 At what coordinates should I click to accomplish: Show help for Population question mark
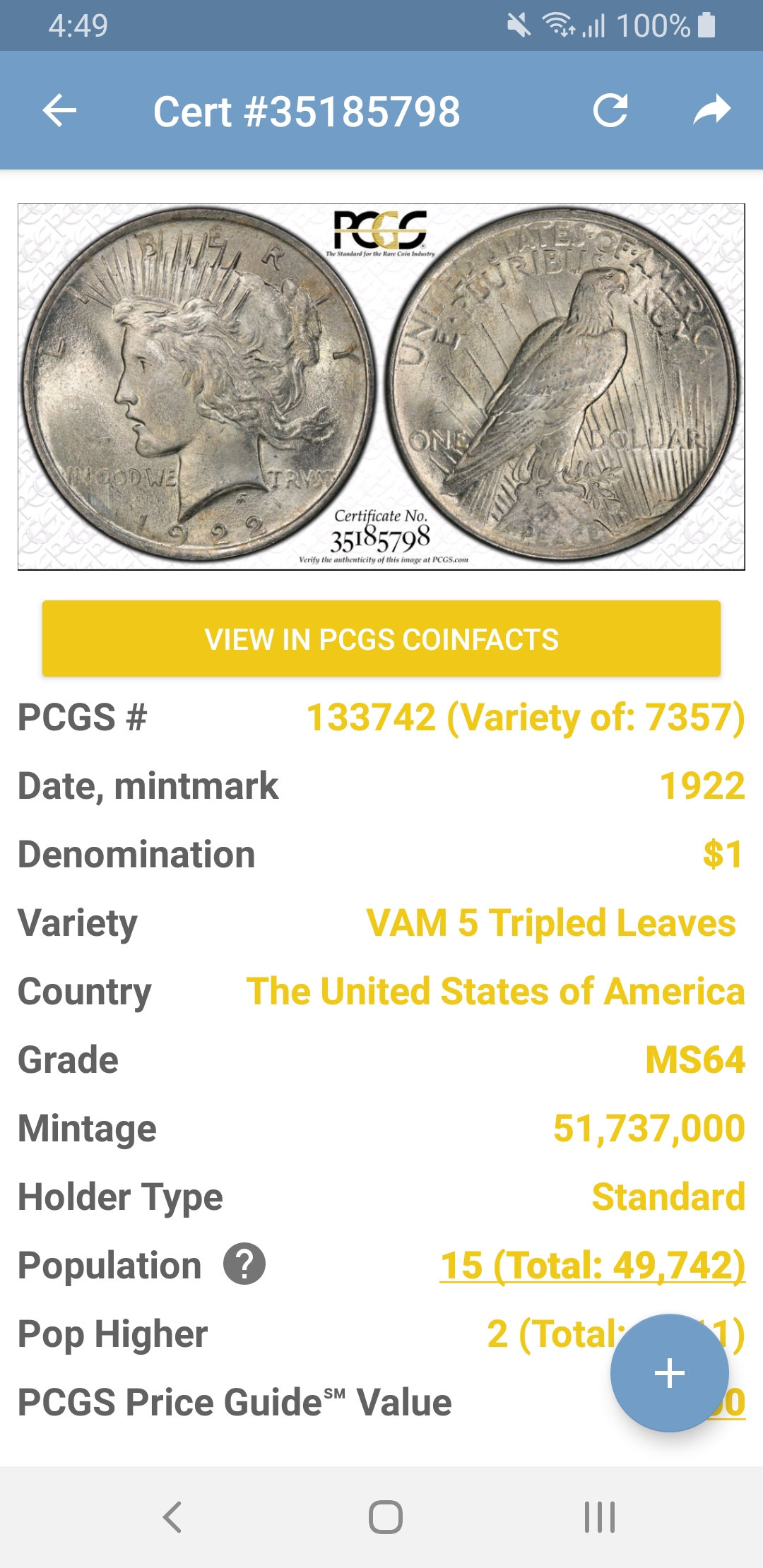click(x=244, y=1264)
